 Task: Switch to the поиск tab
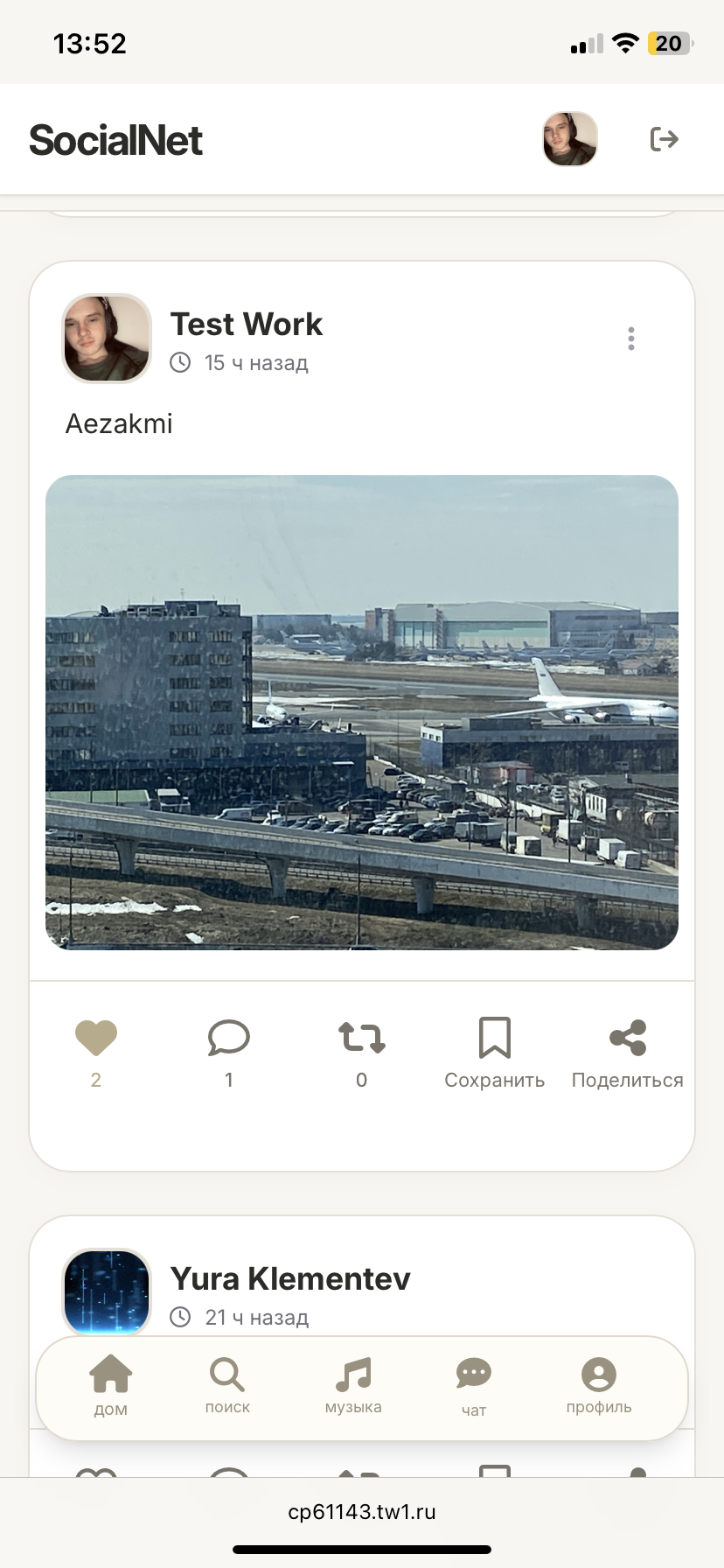click(x=227, y=1385)
